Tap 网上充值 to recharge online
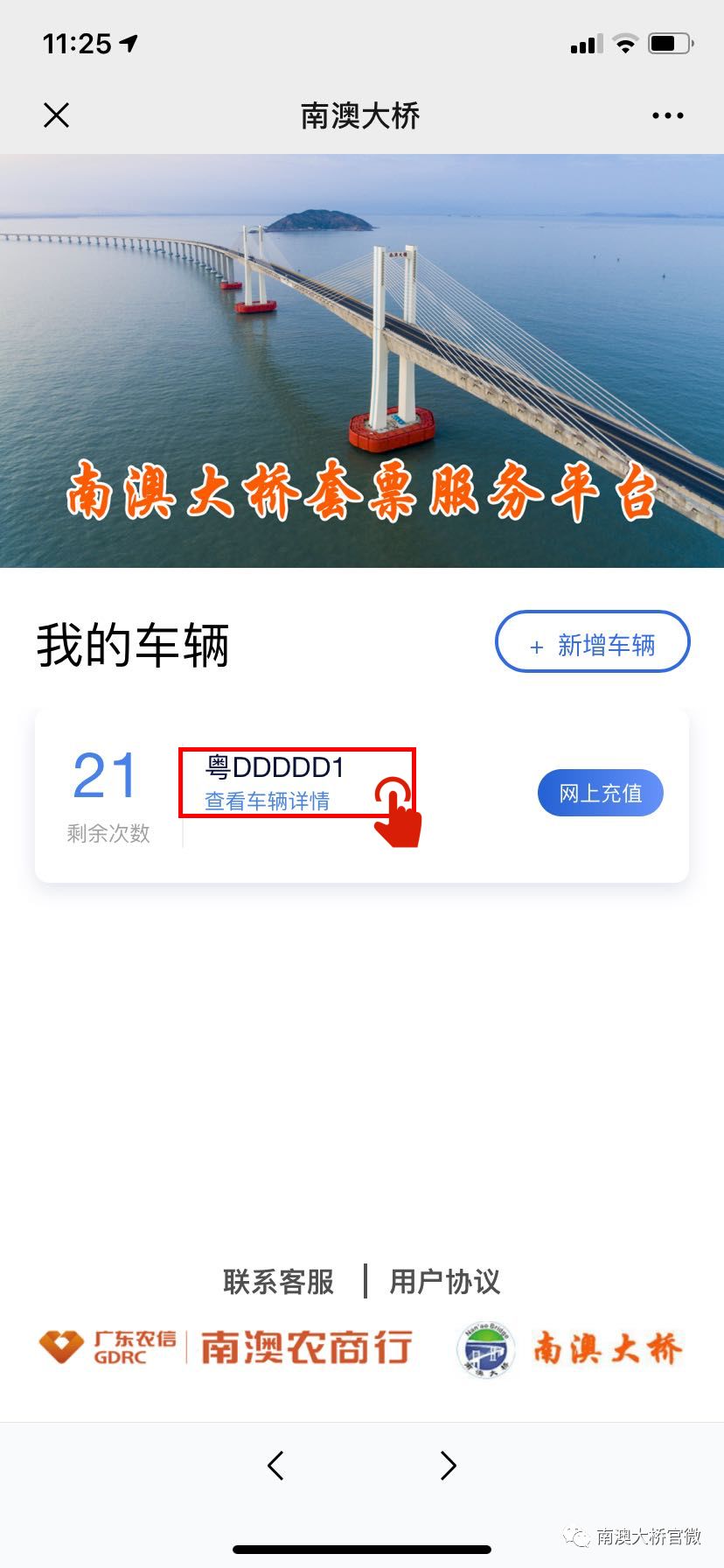Screen dimensions: 724x1568 pyautogui.click(x=600, y=793)
